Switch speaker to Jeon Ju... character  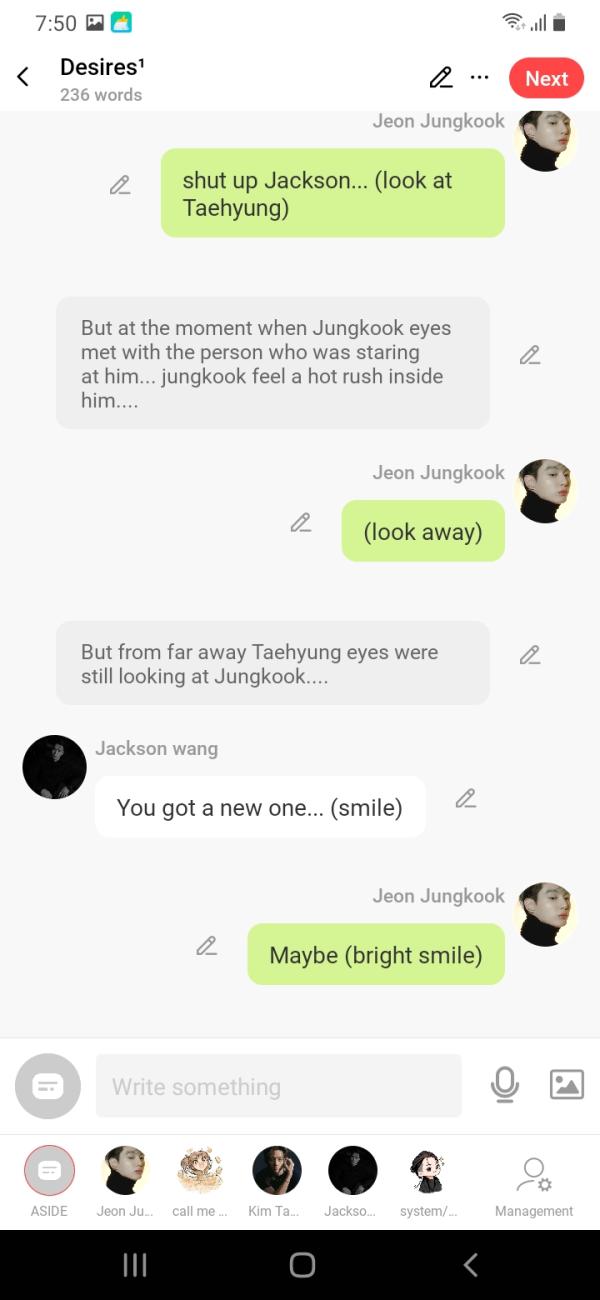tap(125, 1171)
